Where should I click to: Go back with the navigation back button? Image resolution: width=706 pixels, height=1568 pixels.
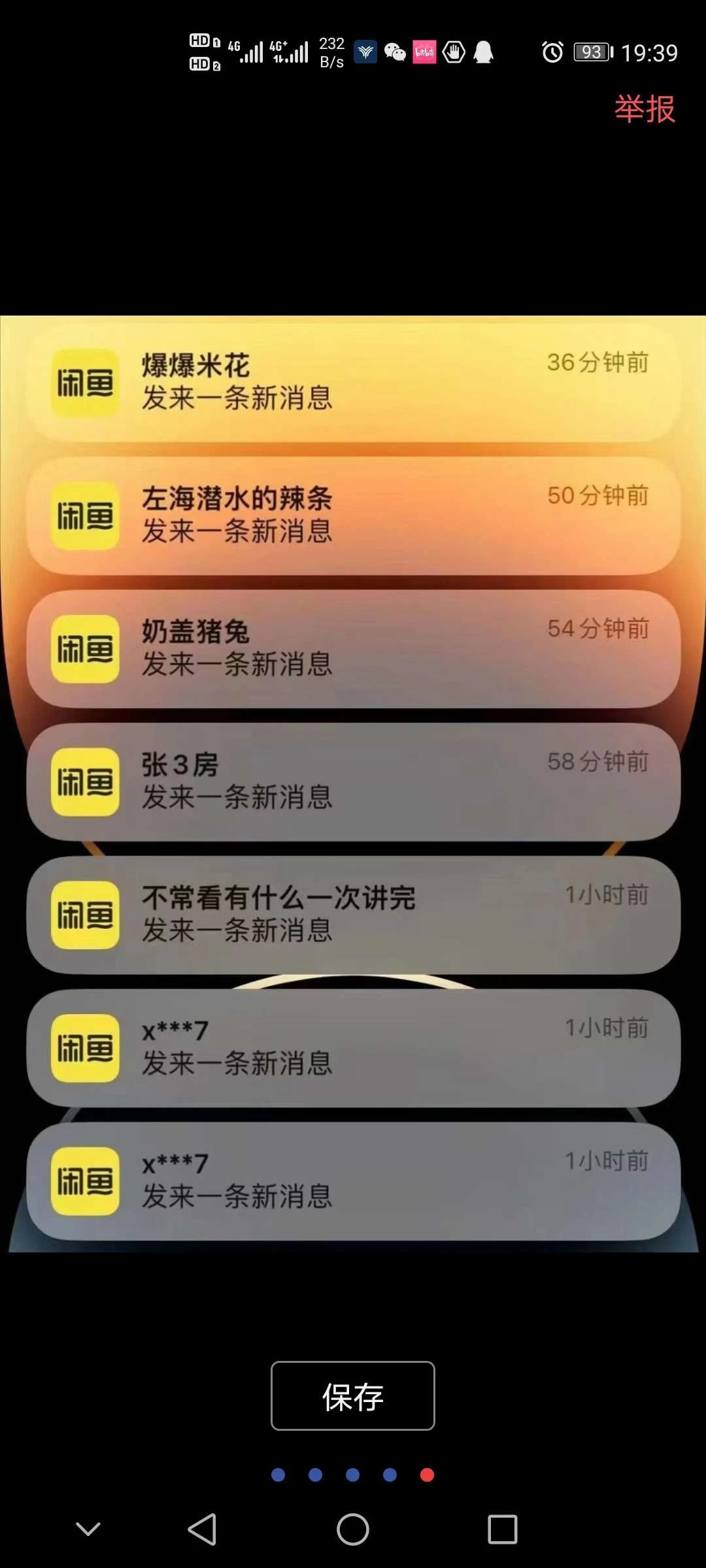click(x=202, y=1529)
